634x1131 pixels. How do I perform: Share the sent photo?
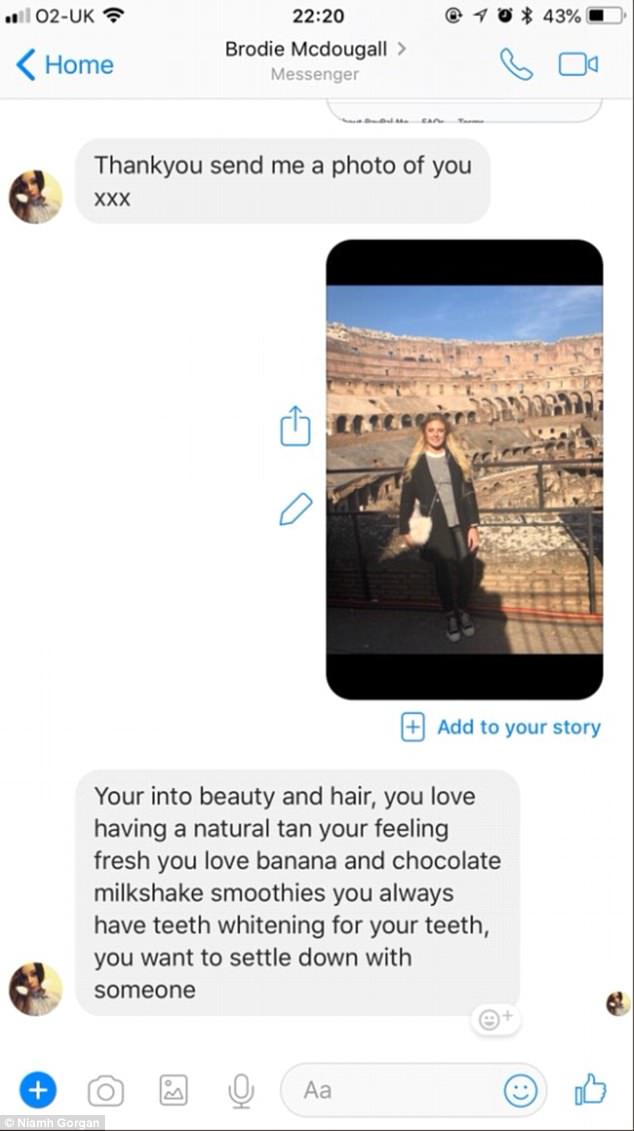pyautogui.click(x=295, y=425)
